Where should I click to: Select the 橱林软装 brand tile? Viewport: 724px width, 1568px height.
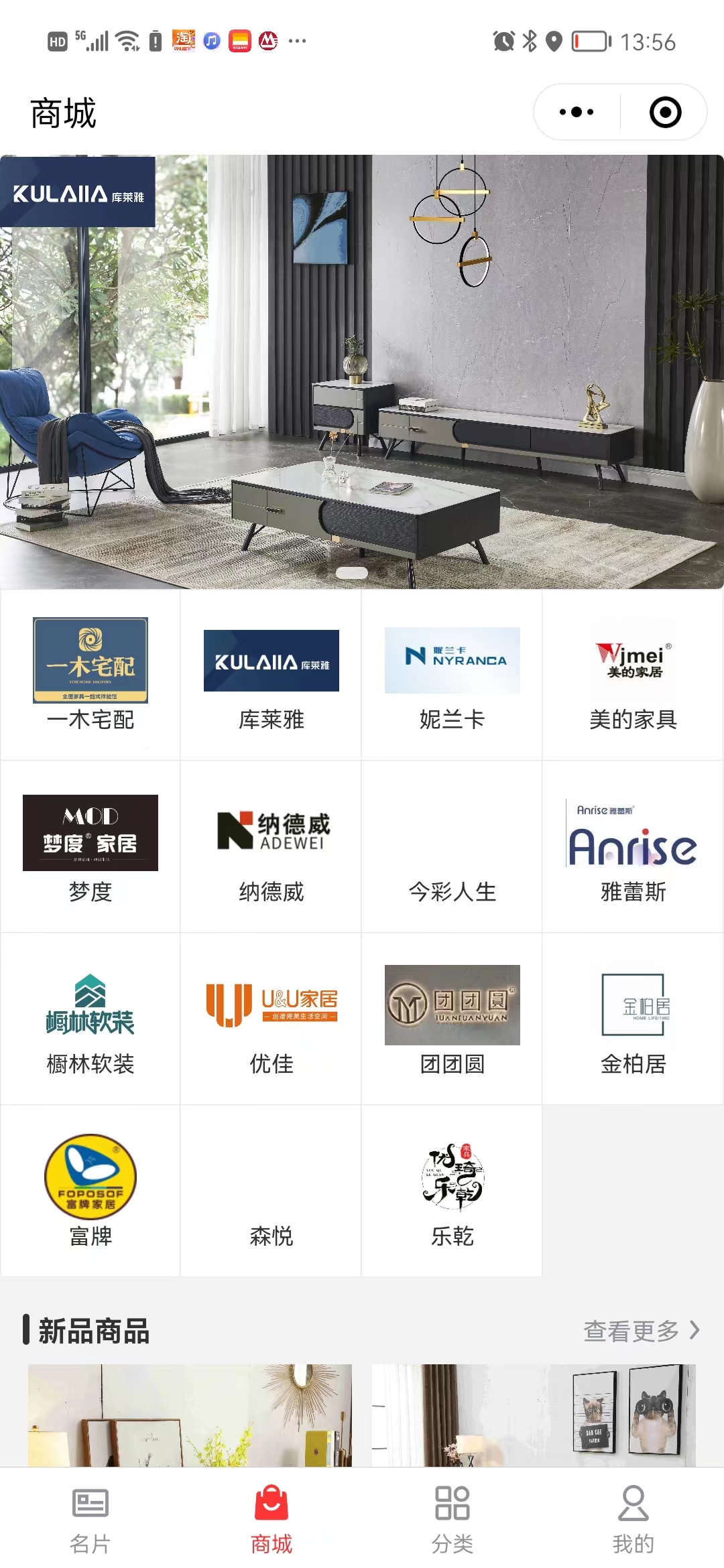tap(90, 1019)
